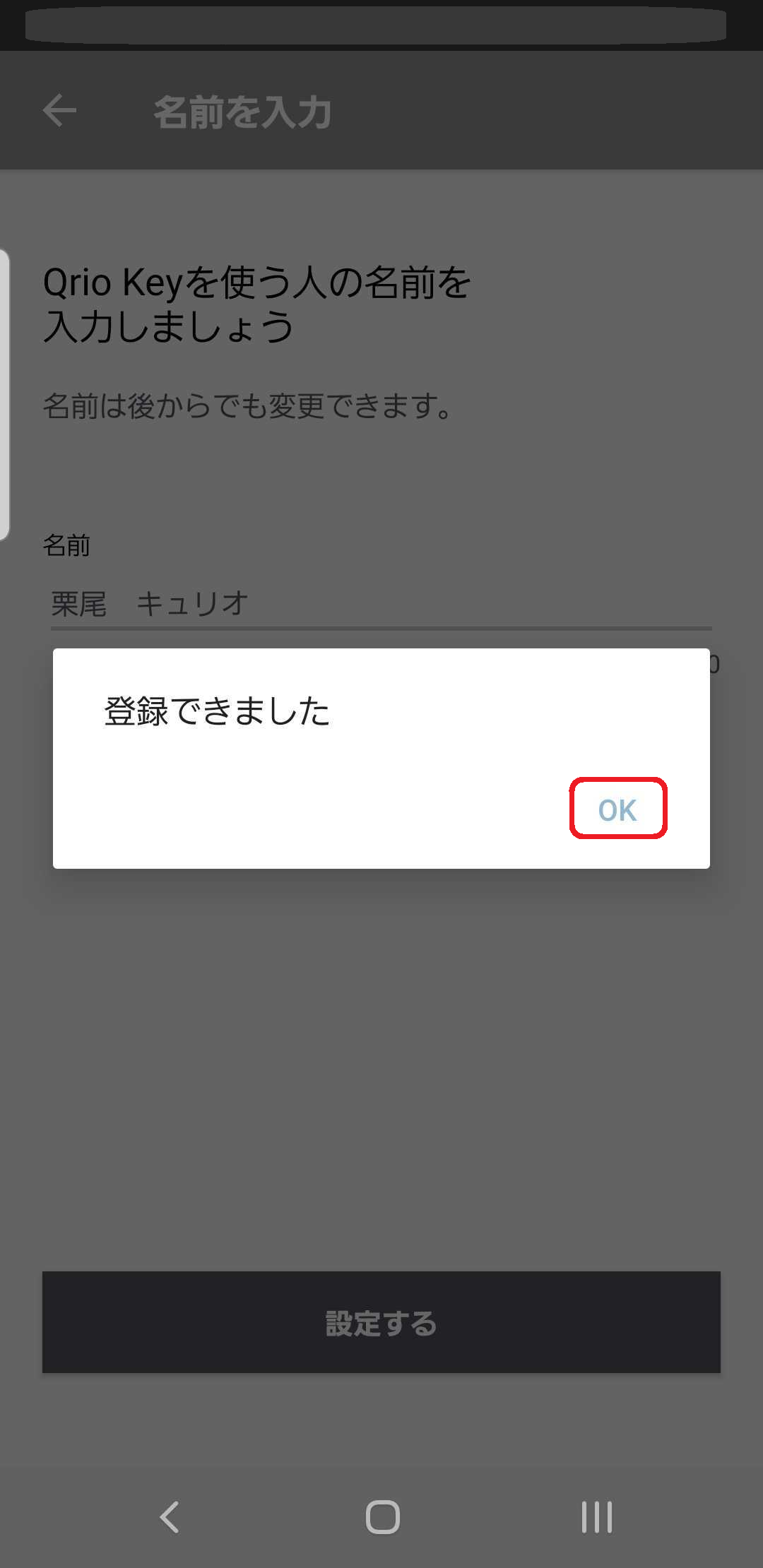Viewport: 763px width, 1568px height.
Task: Tap the system back button
Action: 170,1517
